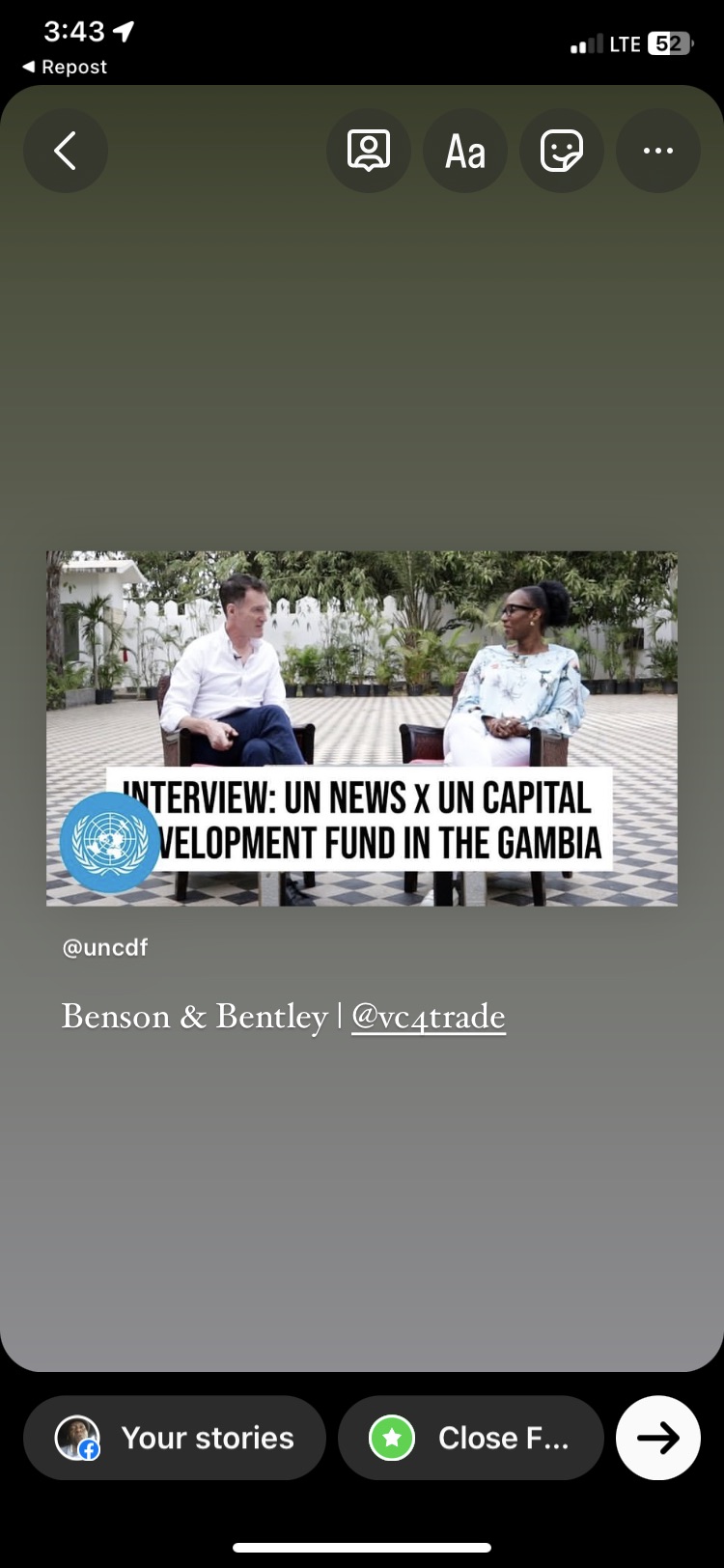Open the tag people option
Viewport: 724px width, 1568px height.
pyautogui.click(x=369, y=151)
